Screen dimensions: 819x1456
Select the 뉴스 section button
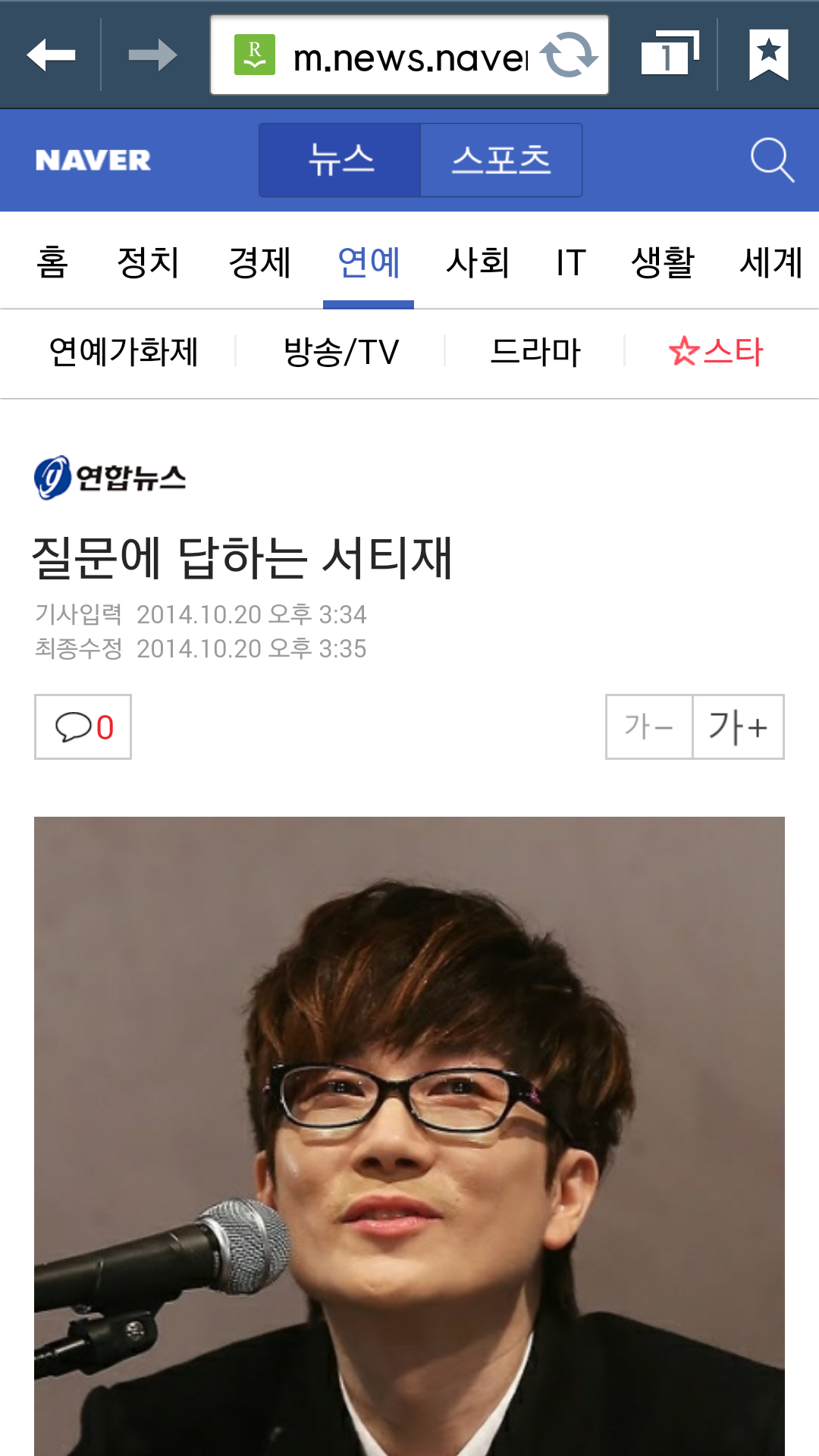340,160
